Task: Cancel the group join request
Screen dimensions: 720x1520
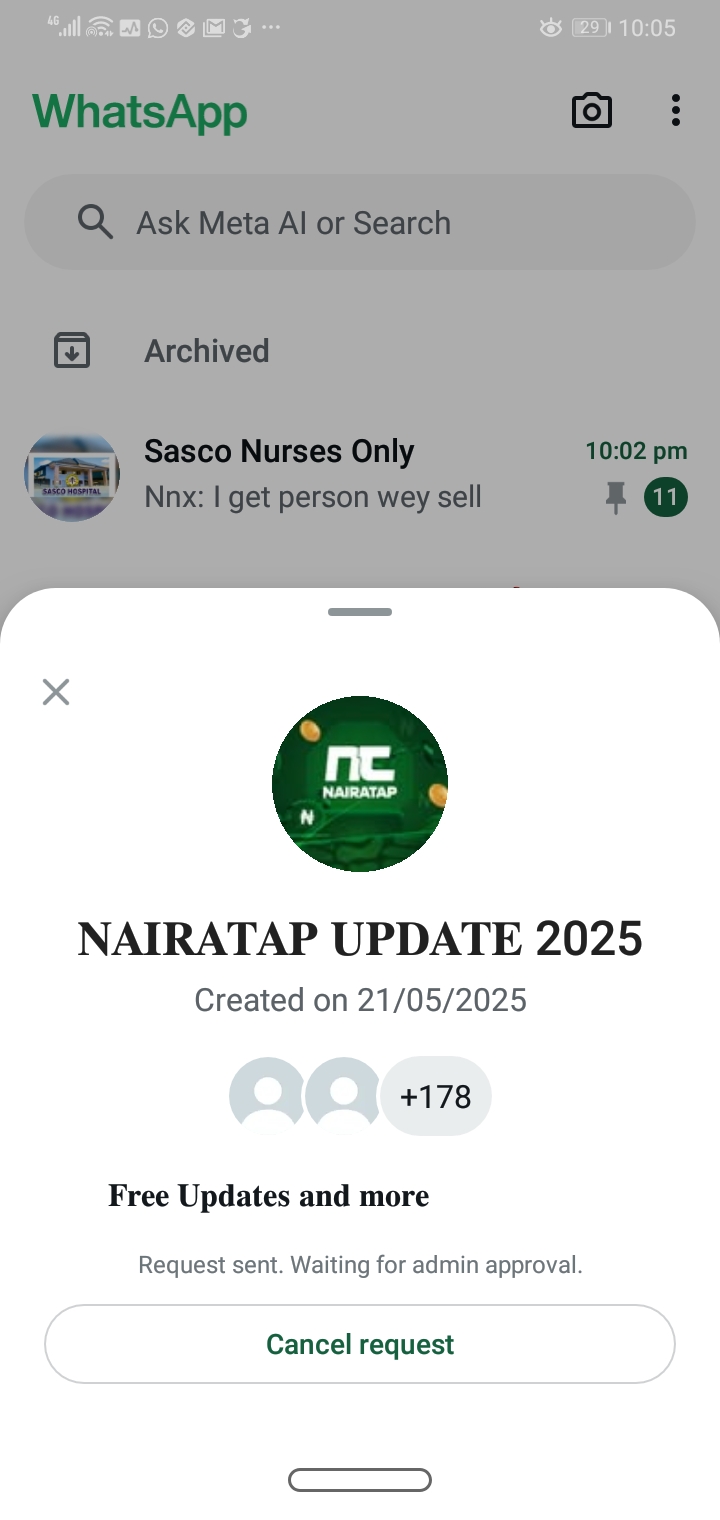Action: click(360, 1344)
